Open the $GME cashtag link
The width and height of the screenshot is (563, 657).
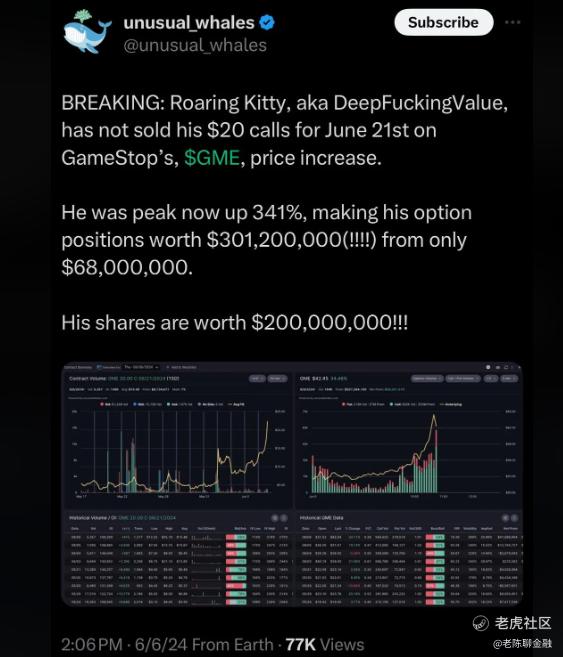click(x=212, y=158)
